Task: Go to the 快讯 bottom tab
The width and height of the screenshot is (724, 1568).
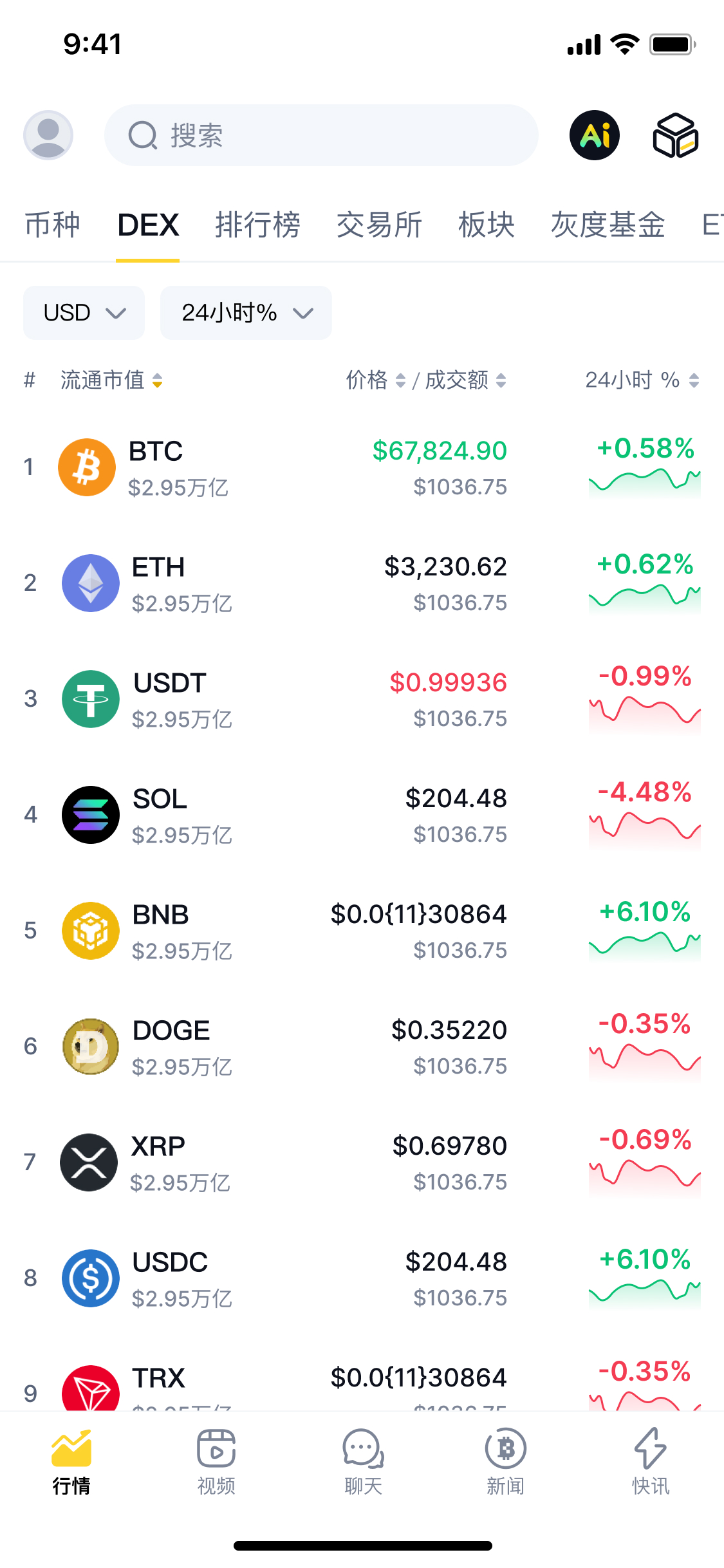Action: click(651, 1462)
